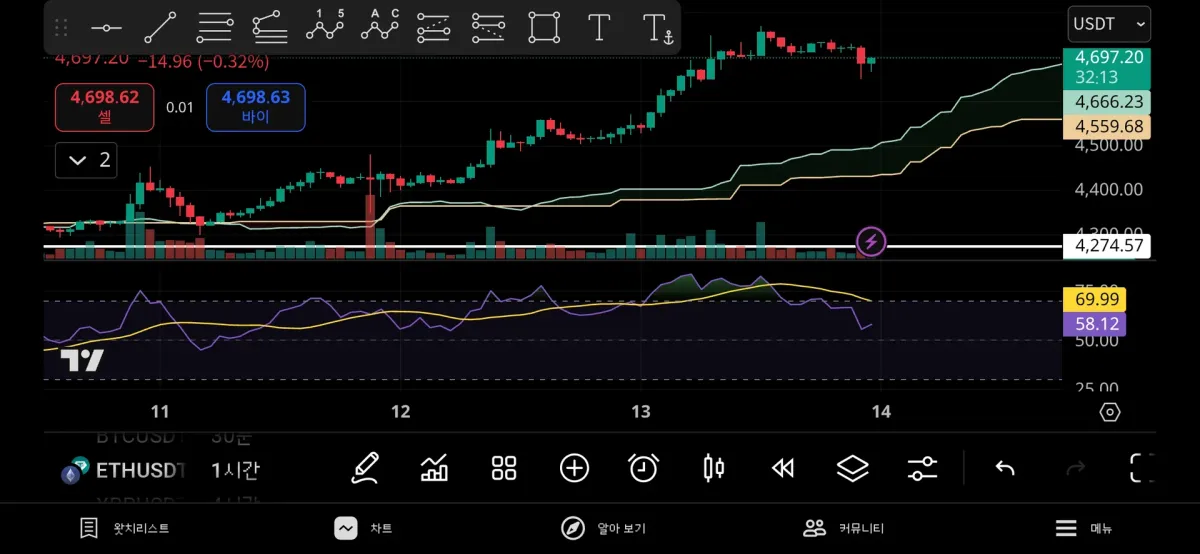Viewport: 1200px width, 554px height.
Task: Start bar replay mode
Action: (x=783, y=467)
